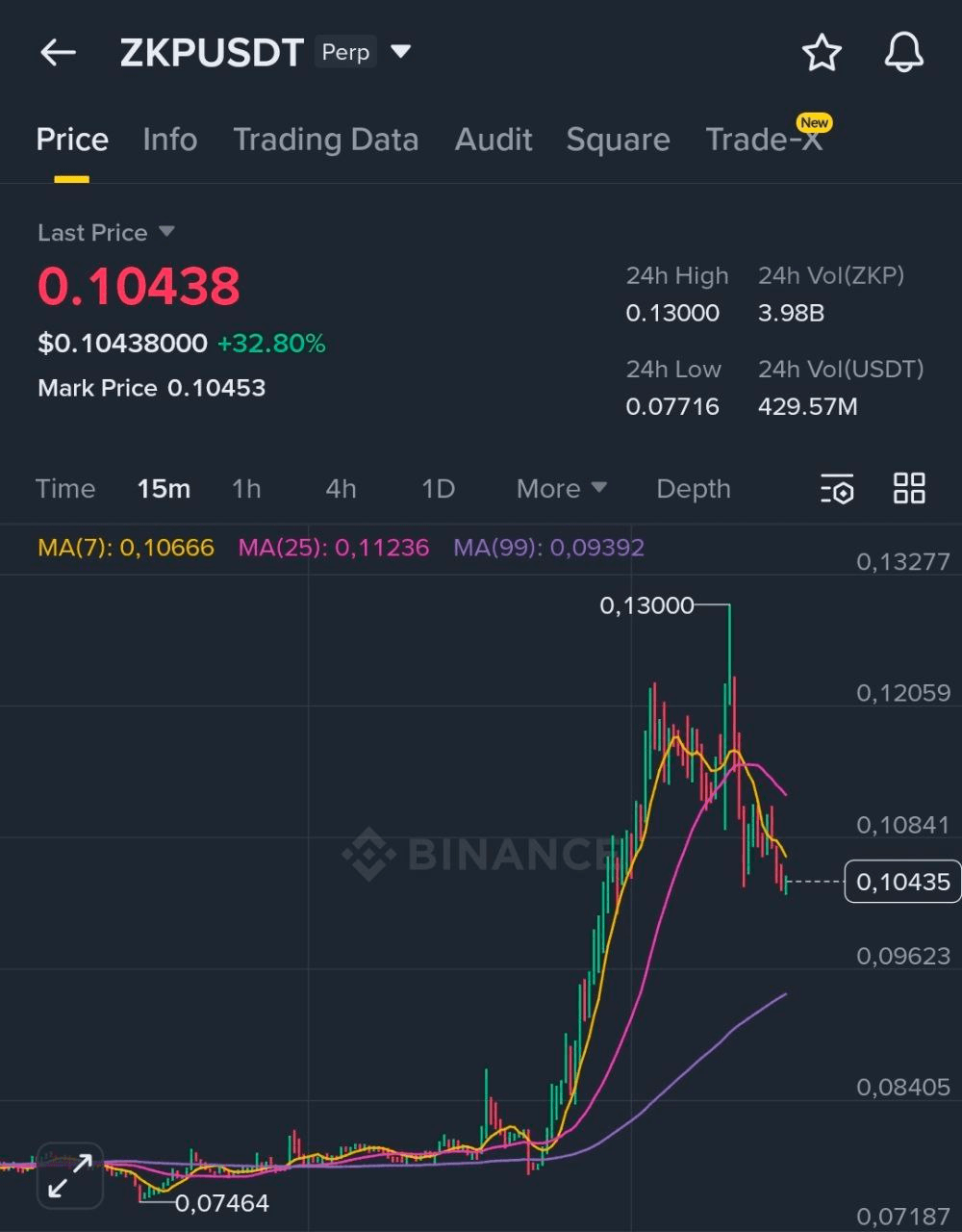Viewport: 962px width, 1232px height.
Task: Toggle the MA(99) indicator label
Action: click(x=548, y=547)
